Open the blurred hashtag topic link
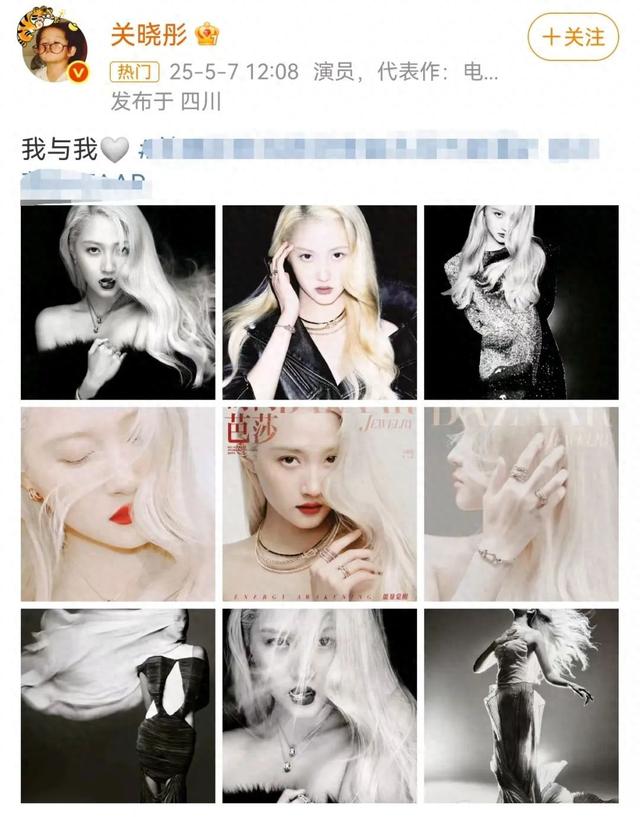The image size is (640, 817). click(x=340, y=150)
